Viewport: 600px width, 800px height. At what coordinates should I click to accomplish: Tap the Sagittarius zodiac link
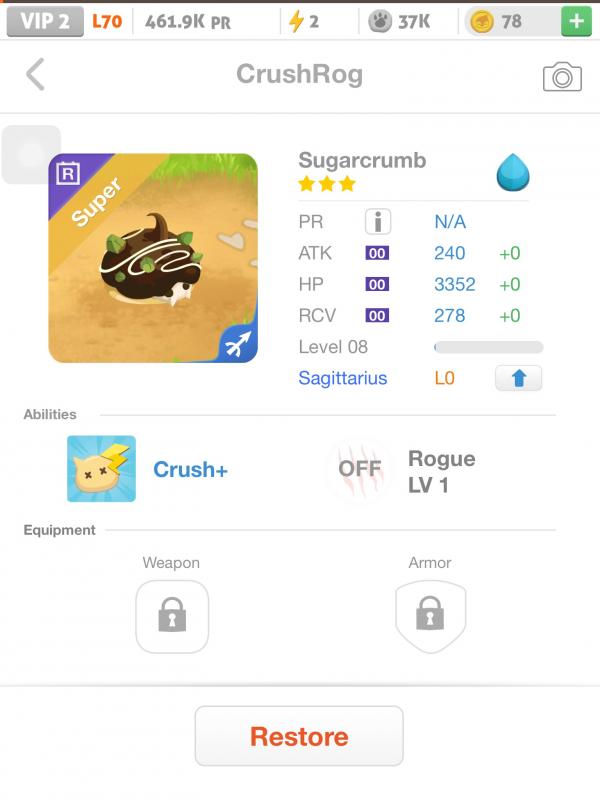[342, 378]
